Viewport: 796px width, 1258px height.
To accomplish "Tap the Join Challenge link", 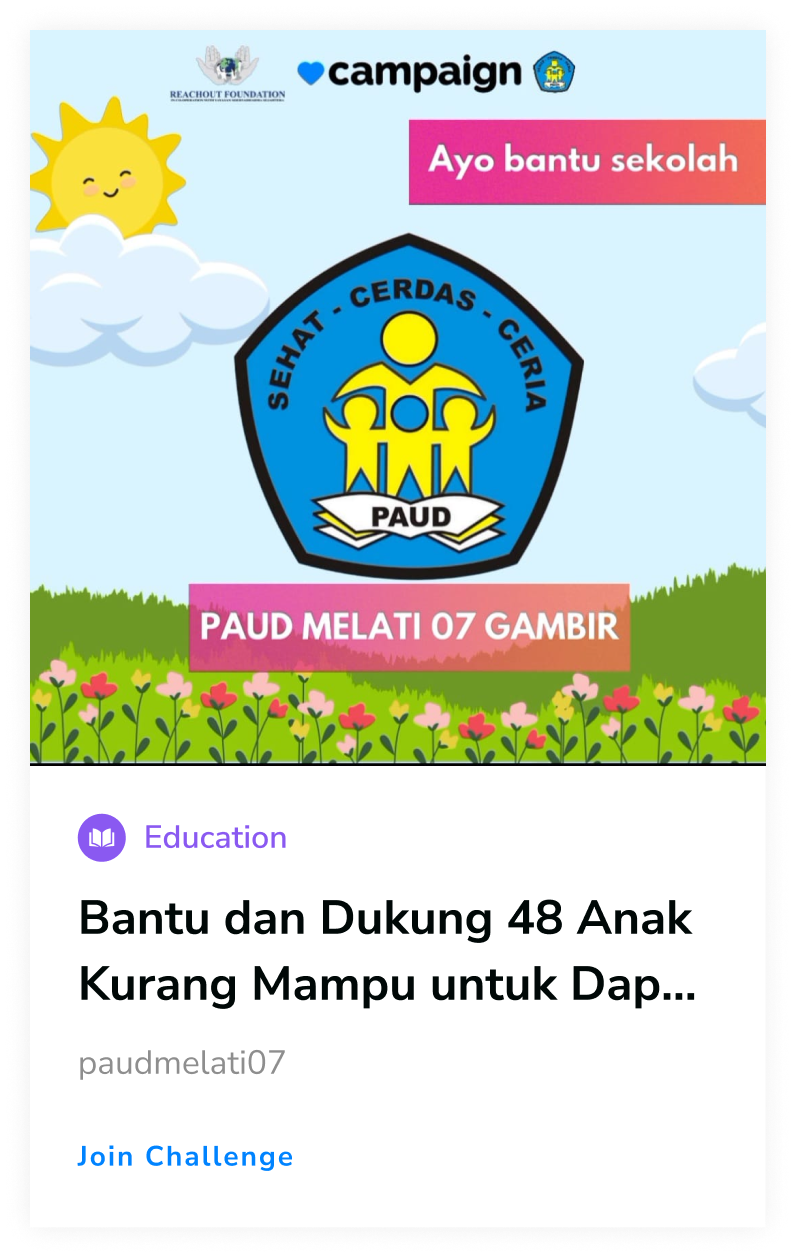I will [186, 1156].
